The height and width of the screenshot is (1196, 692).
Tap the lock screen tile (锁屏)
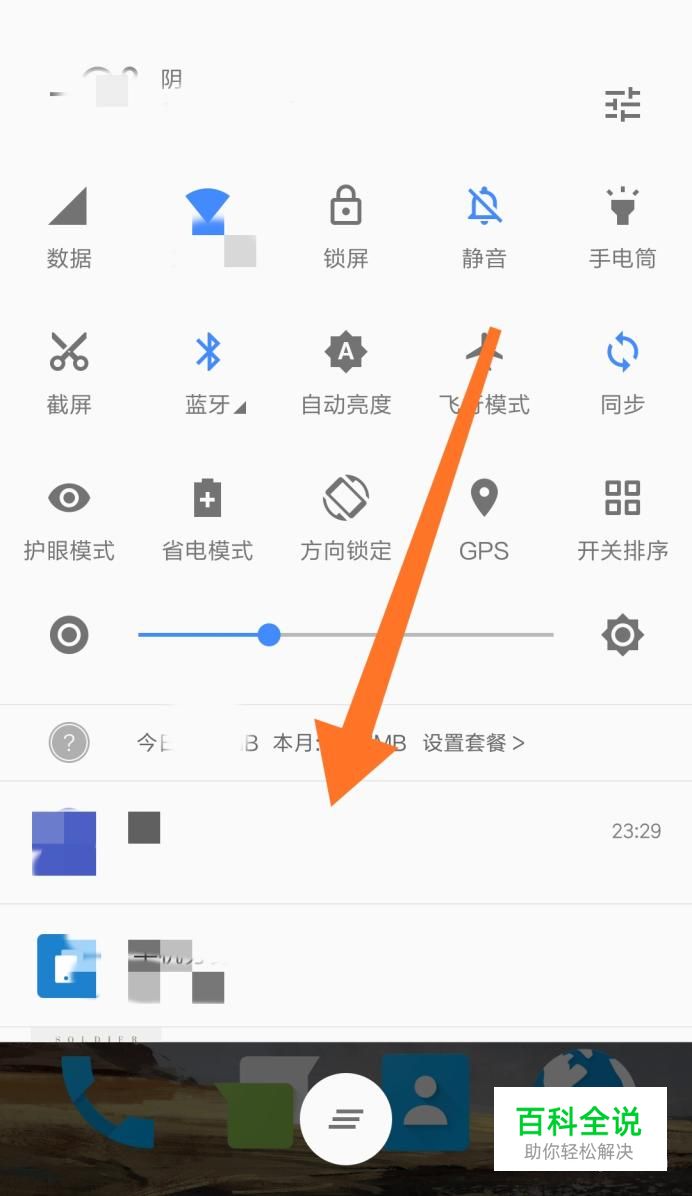click(x=346, y=227)
